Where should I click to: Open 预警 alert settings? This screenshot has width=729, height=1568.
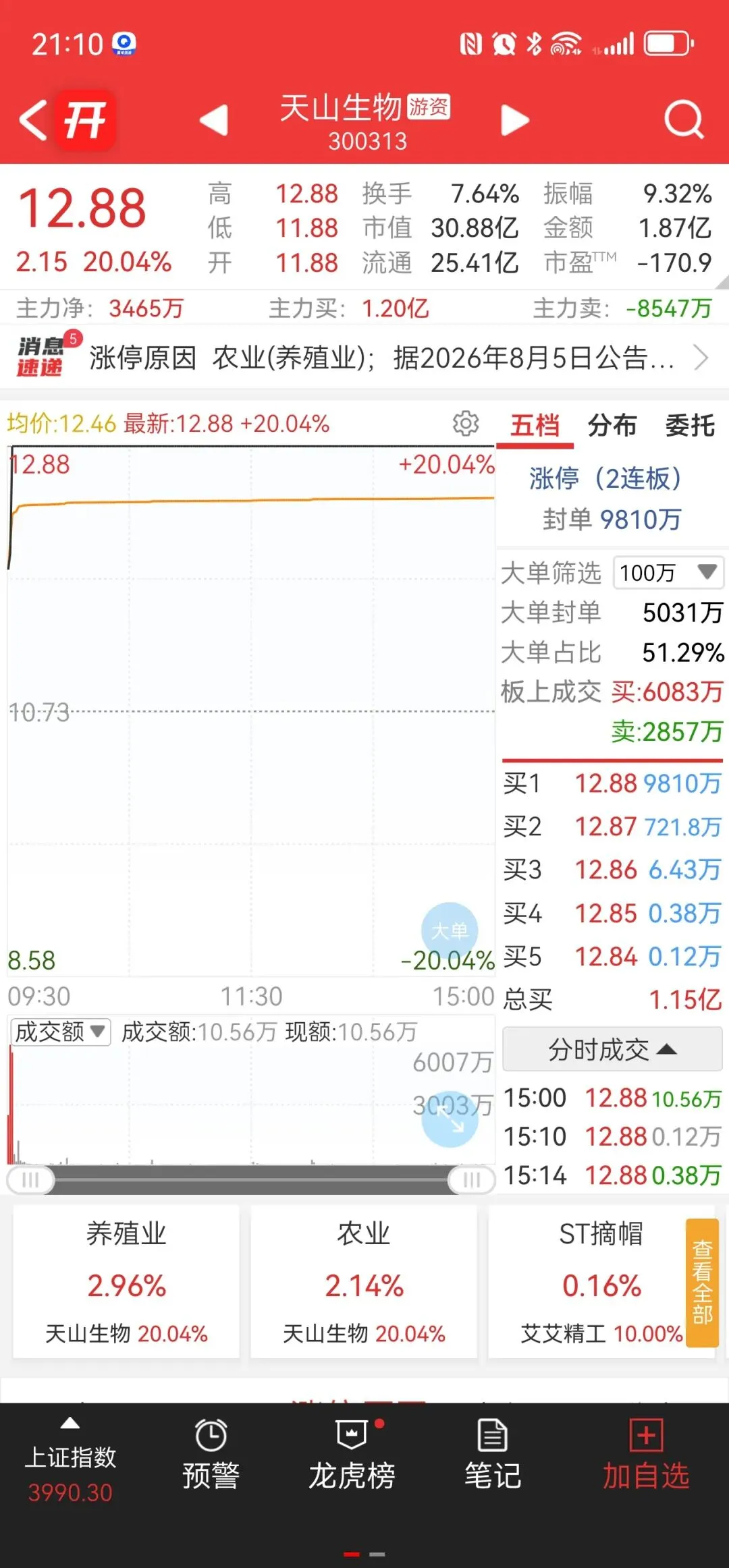211,1454
